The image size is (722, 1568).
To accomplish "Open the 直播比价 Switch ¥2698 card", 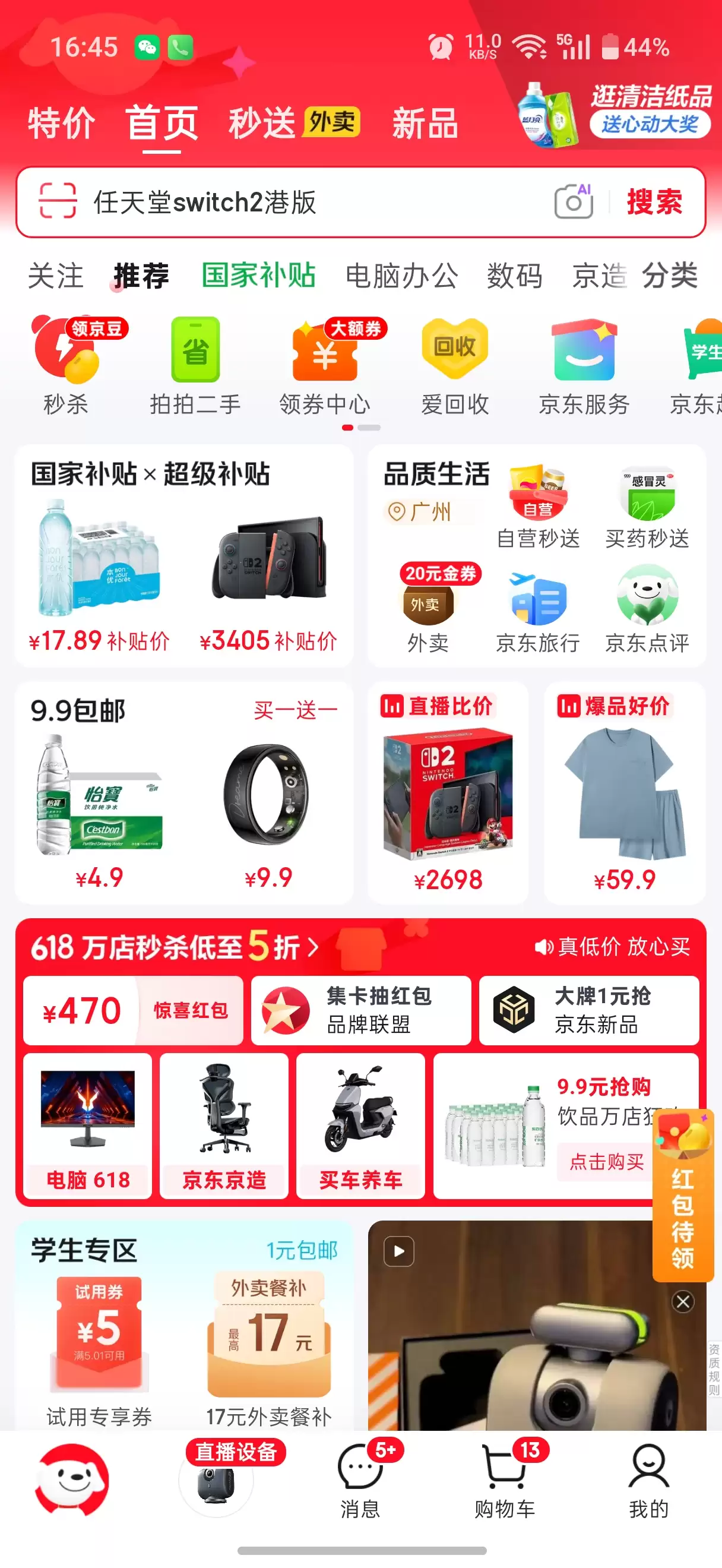I will (448, 792).
